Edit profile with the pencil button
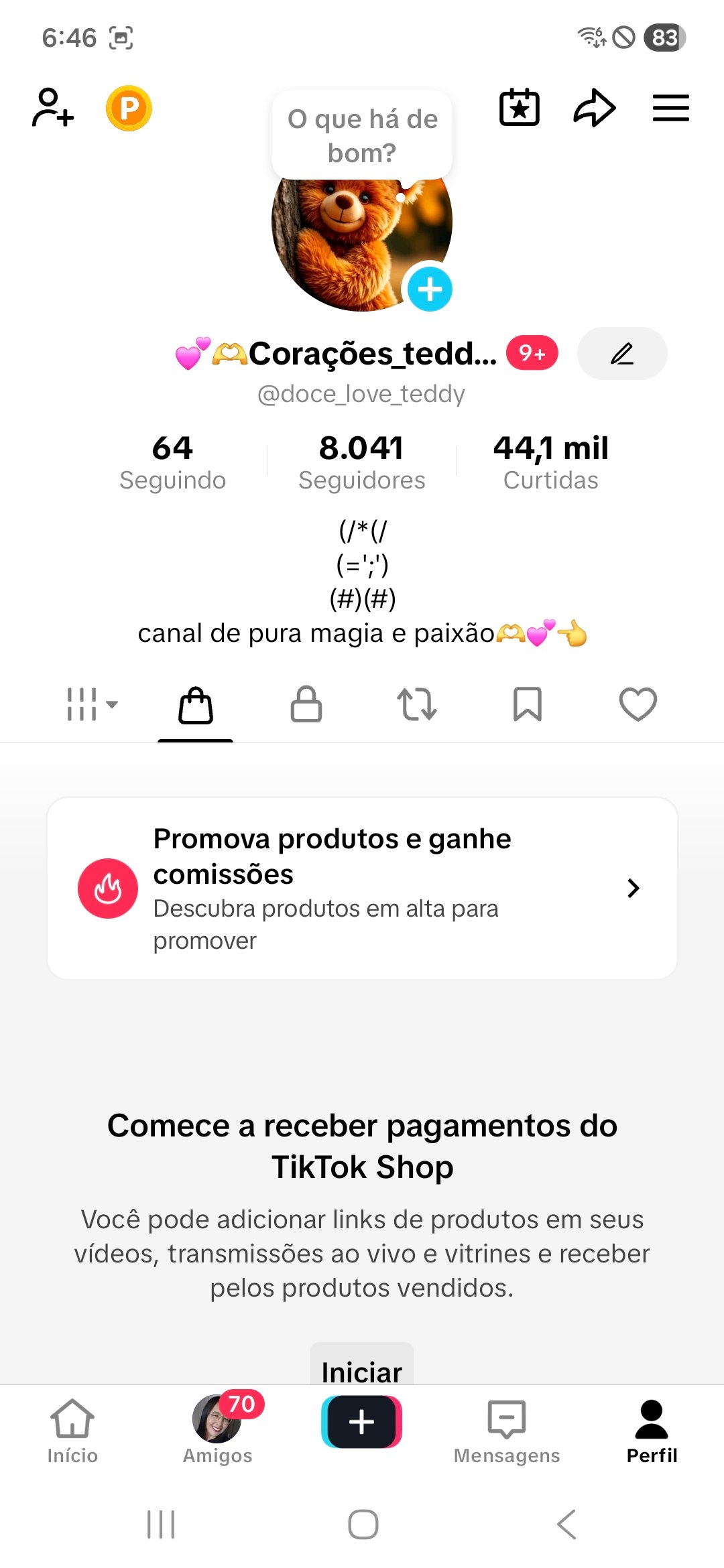 pos(621,353)
